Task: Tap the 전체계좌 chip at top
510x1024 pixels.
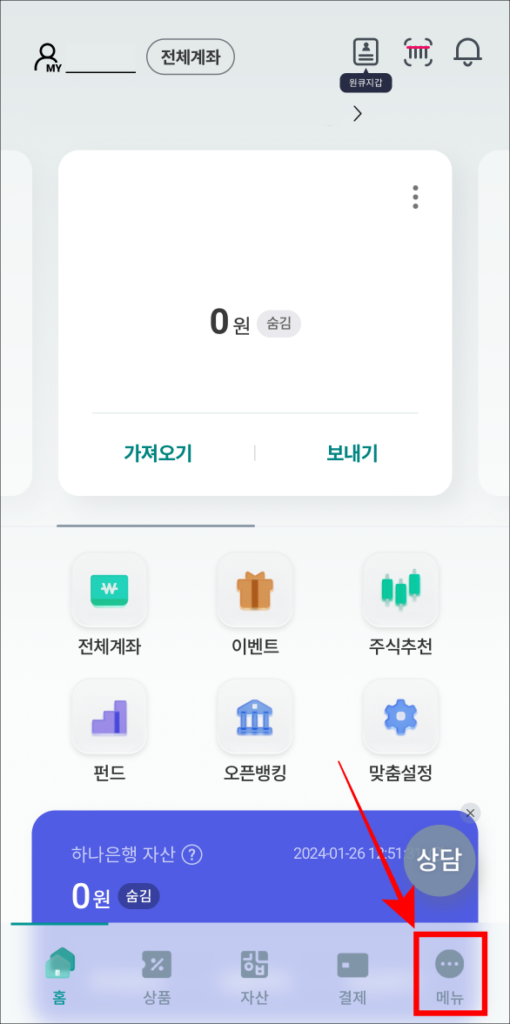Action: pyautogui.click(x=190, y=57)
